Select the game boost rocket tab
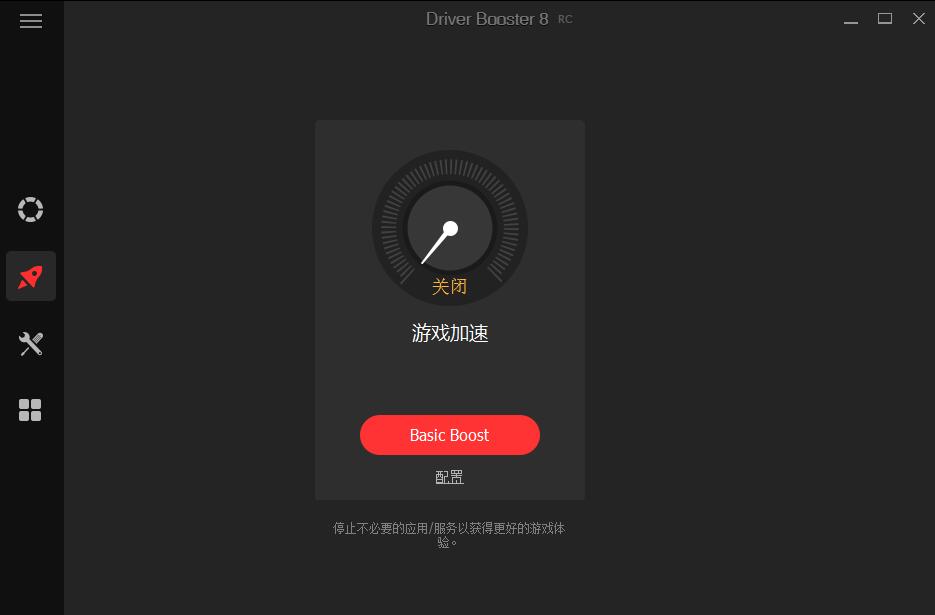 31,276
